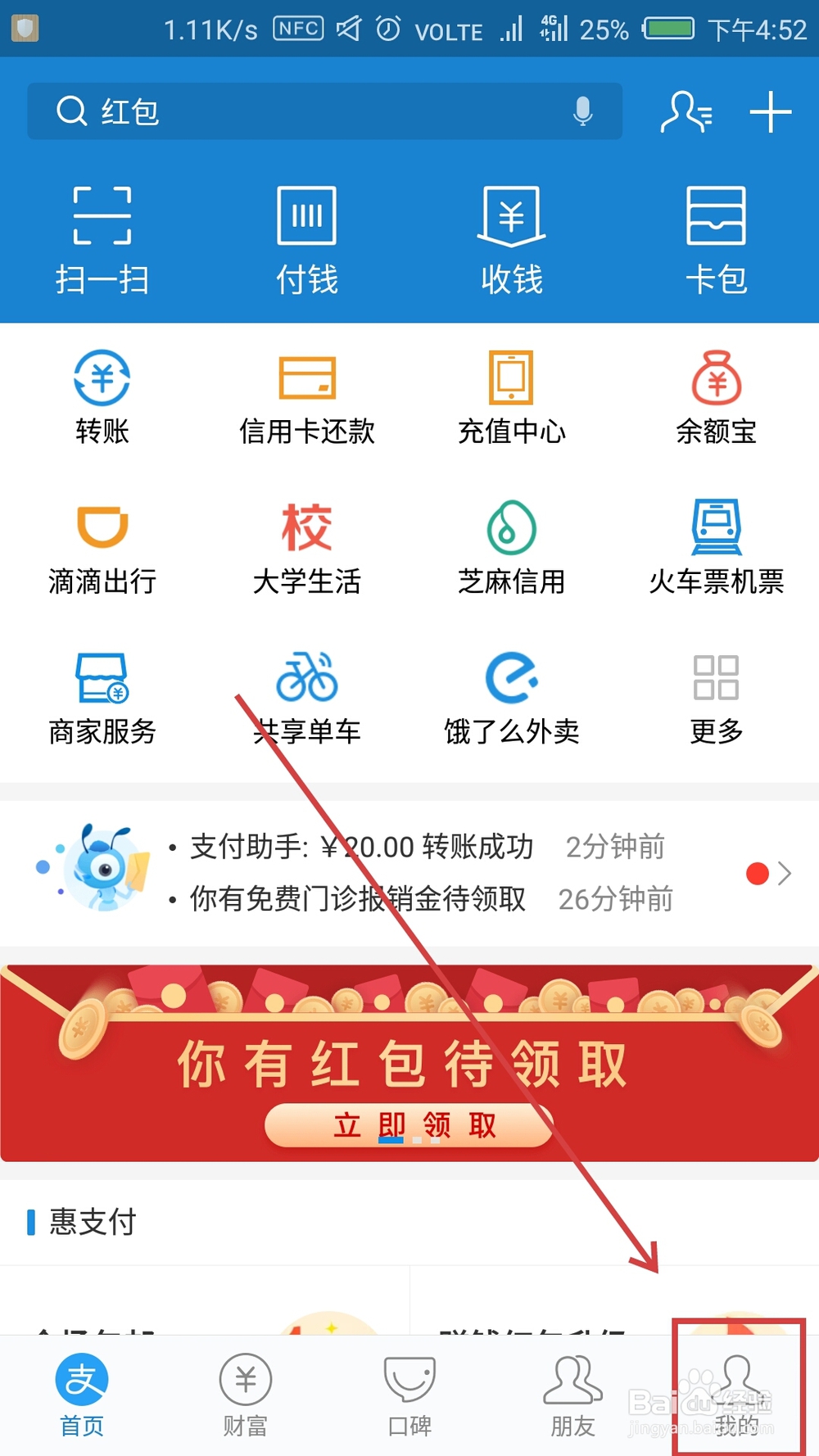
Task: Switch to the 朋友 friends tab
Action: (x=572, y=1392)
